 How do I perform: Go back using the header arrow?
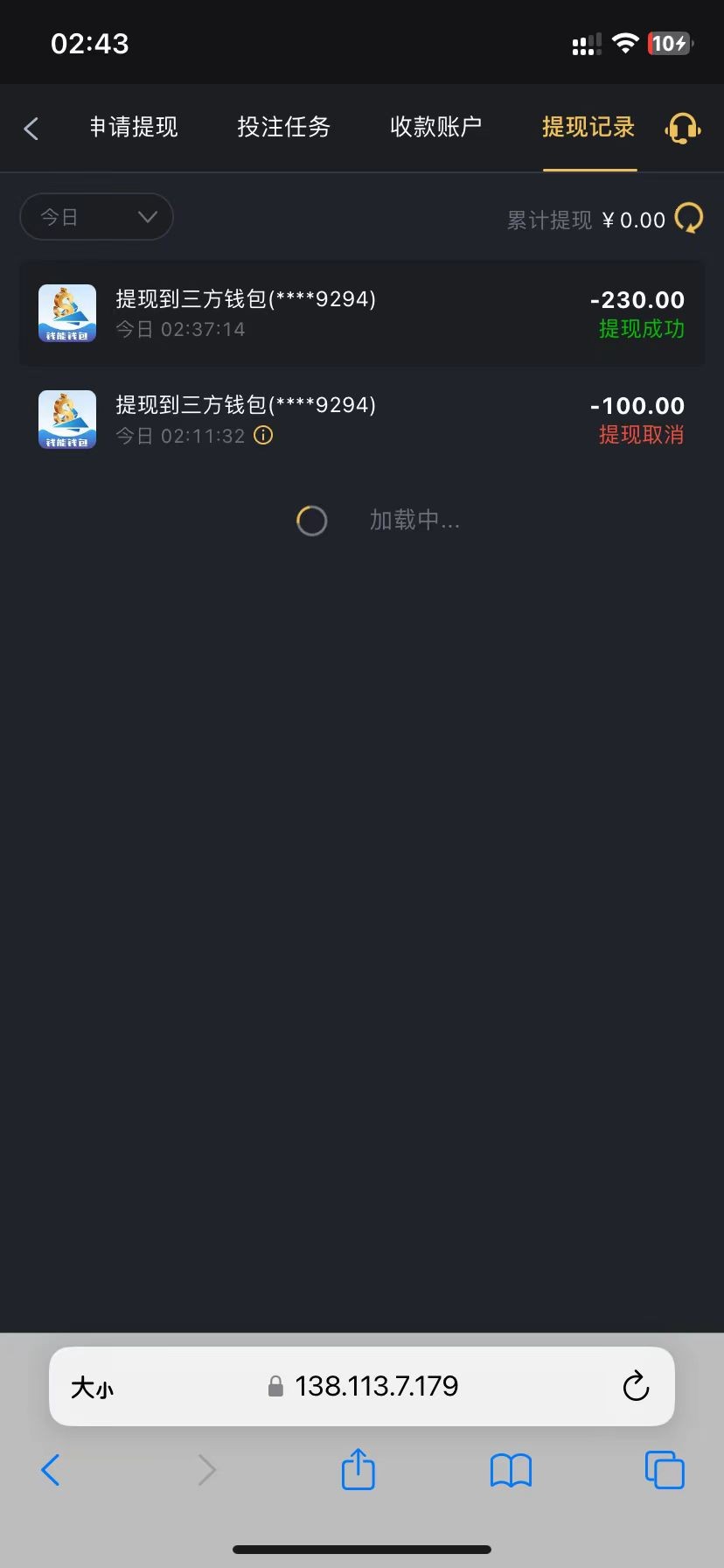31,129
